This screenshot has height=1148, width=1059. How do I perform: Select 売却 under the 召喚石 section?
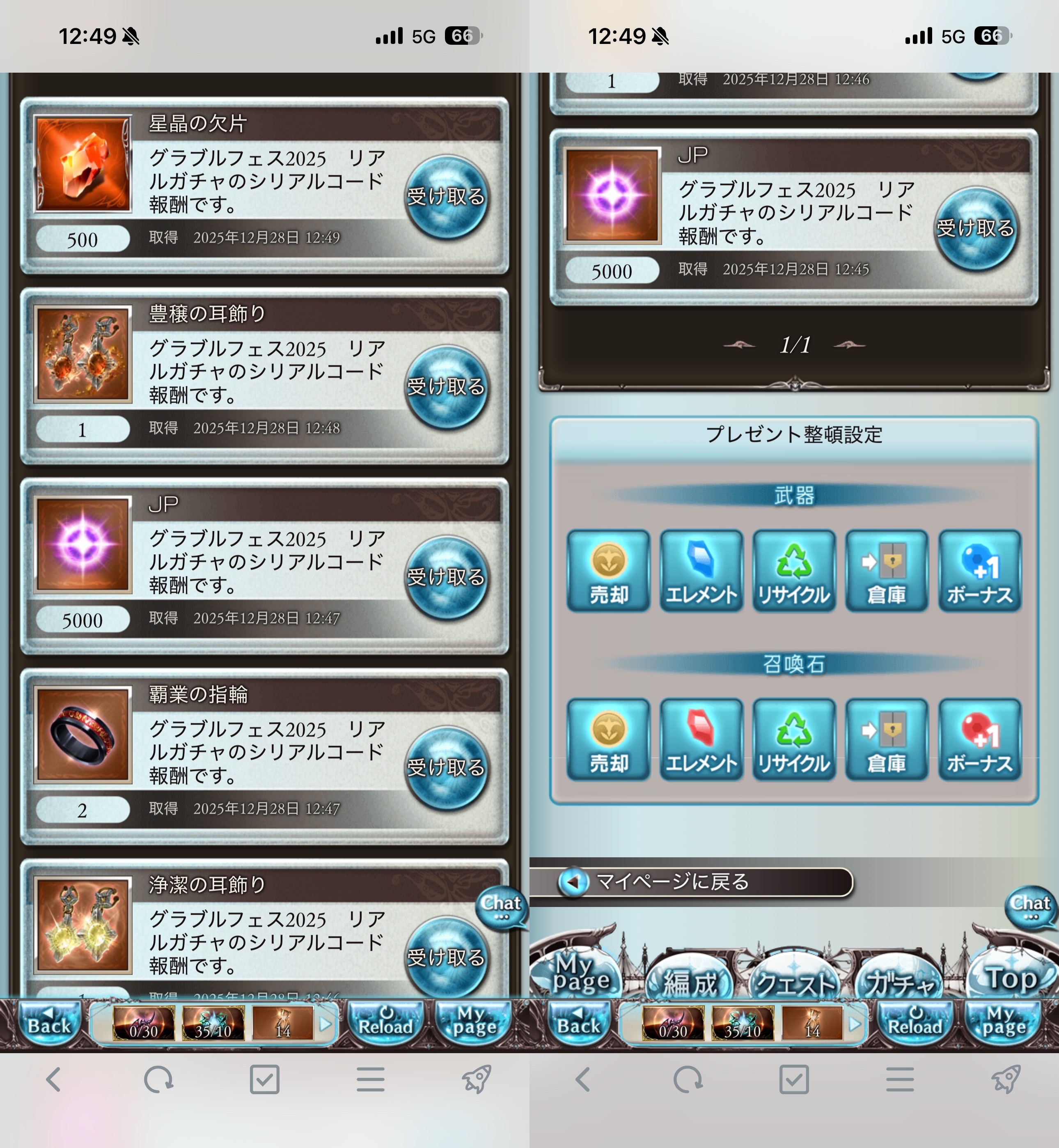pos(609,739)
